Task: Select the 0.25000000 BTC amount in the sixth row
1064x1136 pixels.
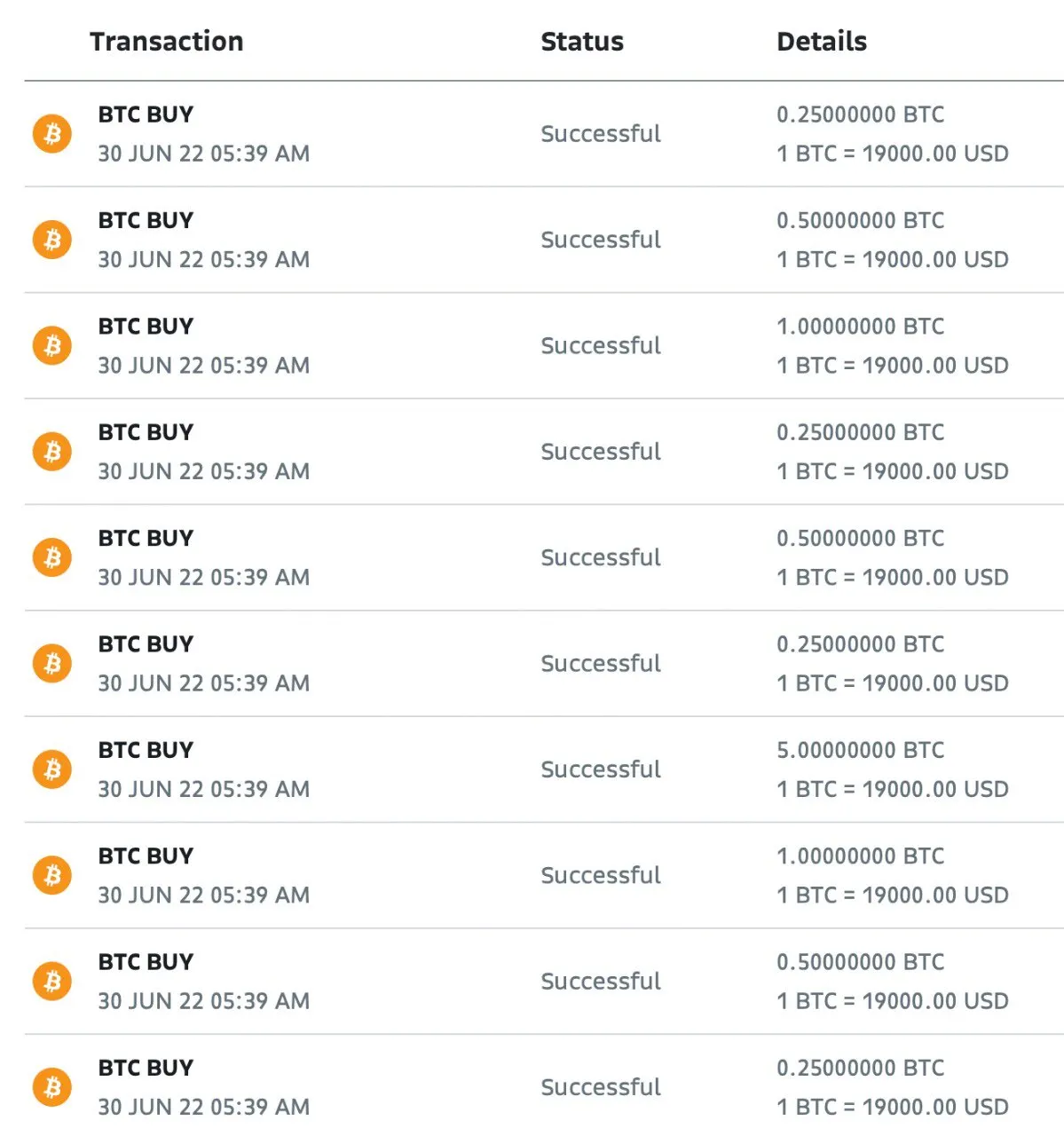Action: (860, 644)
